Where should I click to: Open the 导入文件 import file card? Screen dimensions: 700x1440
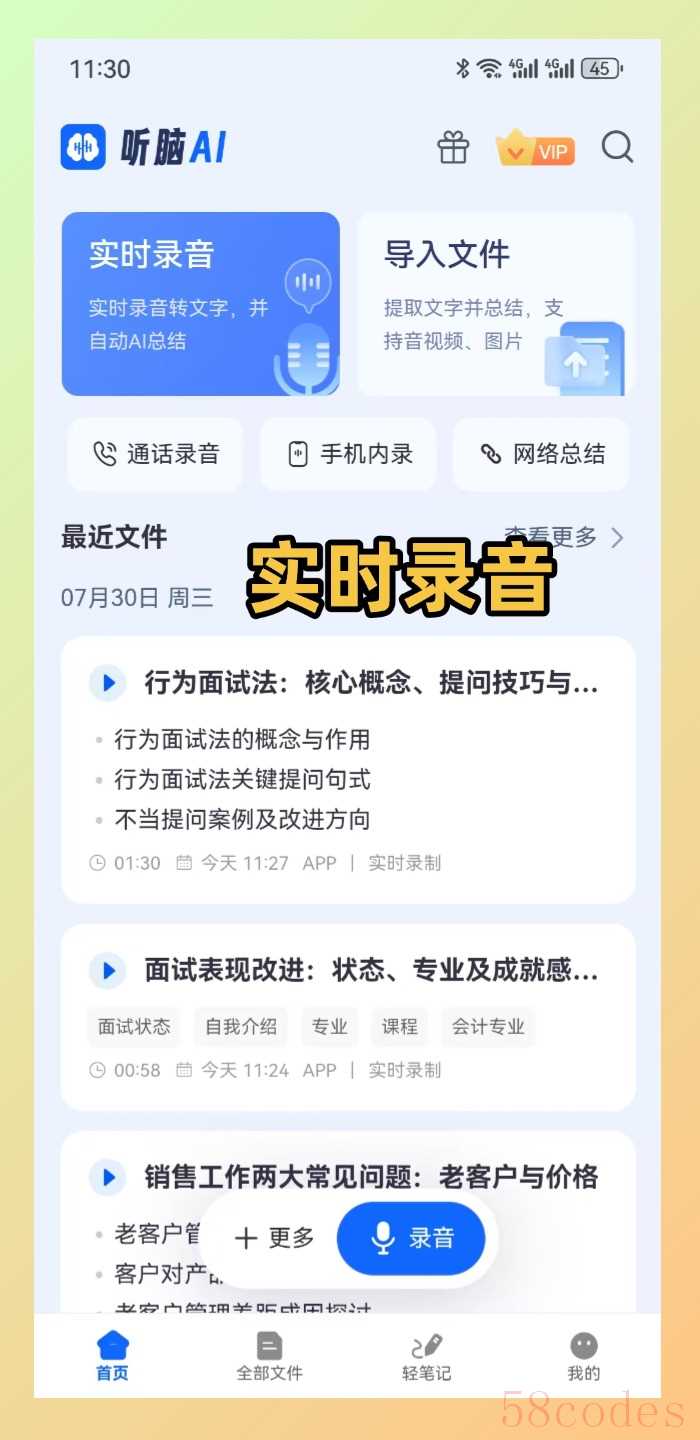[495, 303]
